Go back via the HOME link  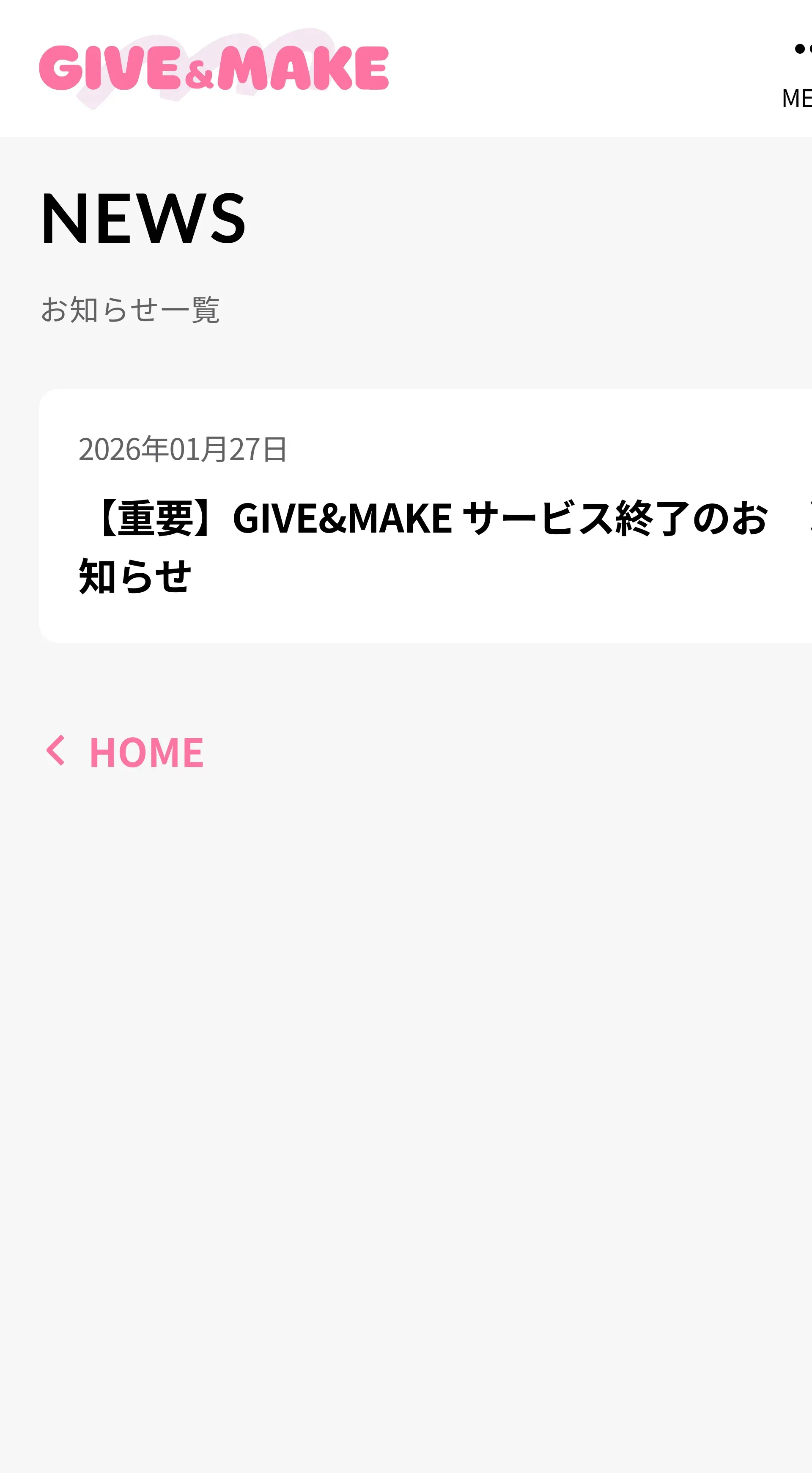(125, 751)
